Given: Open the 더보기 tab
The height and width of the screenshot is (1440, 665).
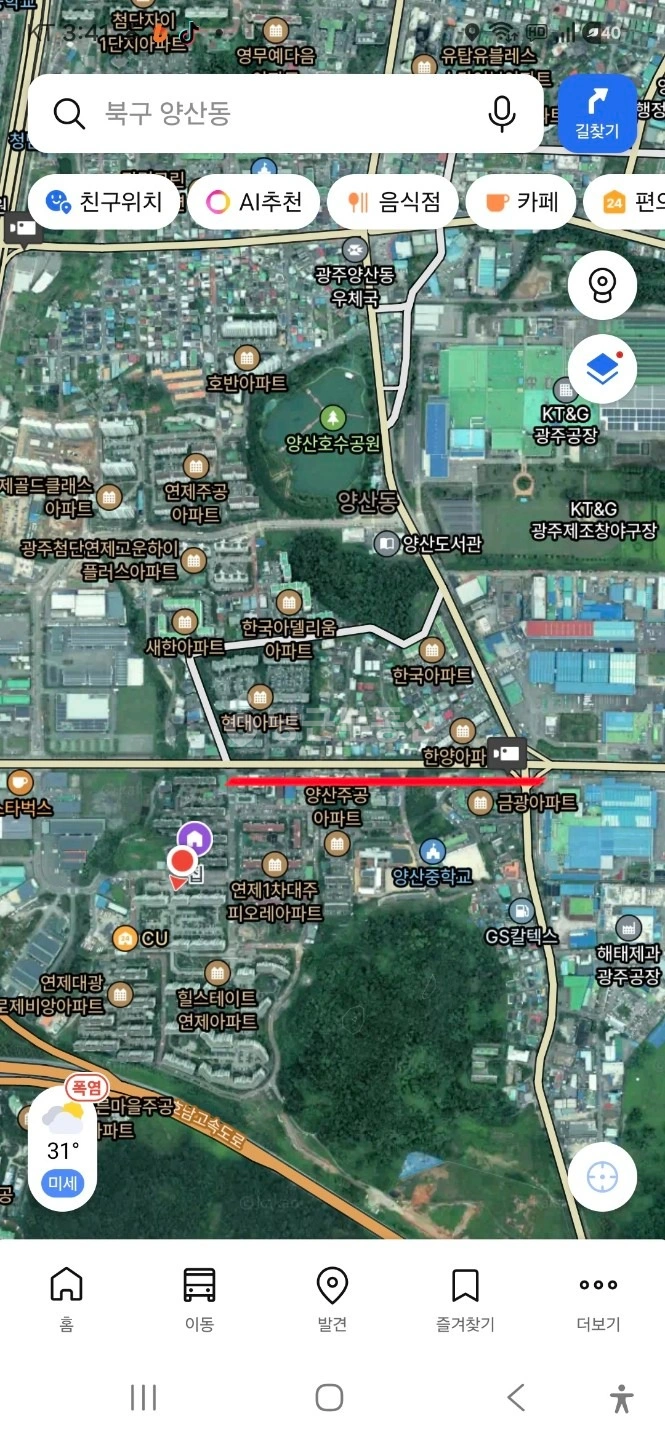Looking at the screenshot, I should tap(598, 1299).
